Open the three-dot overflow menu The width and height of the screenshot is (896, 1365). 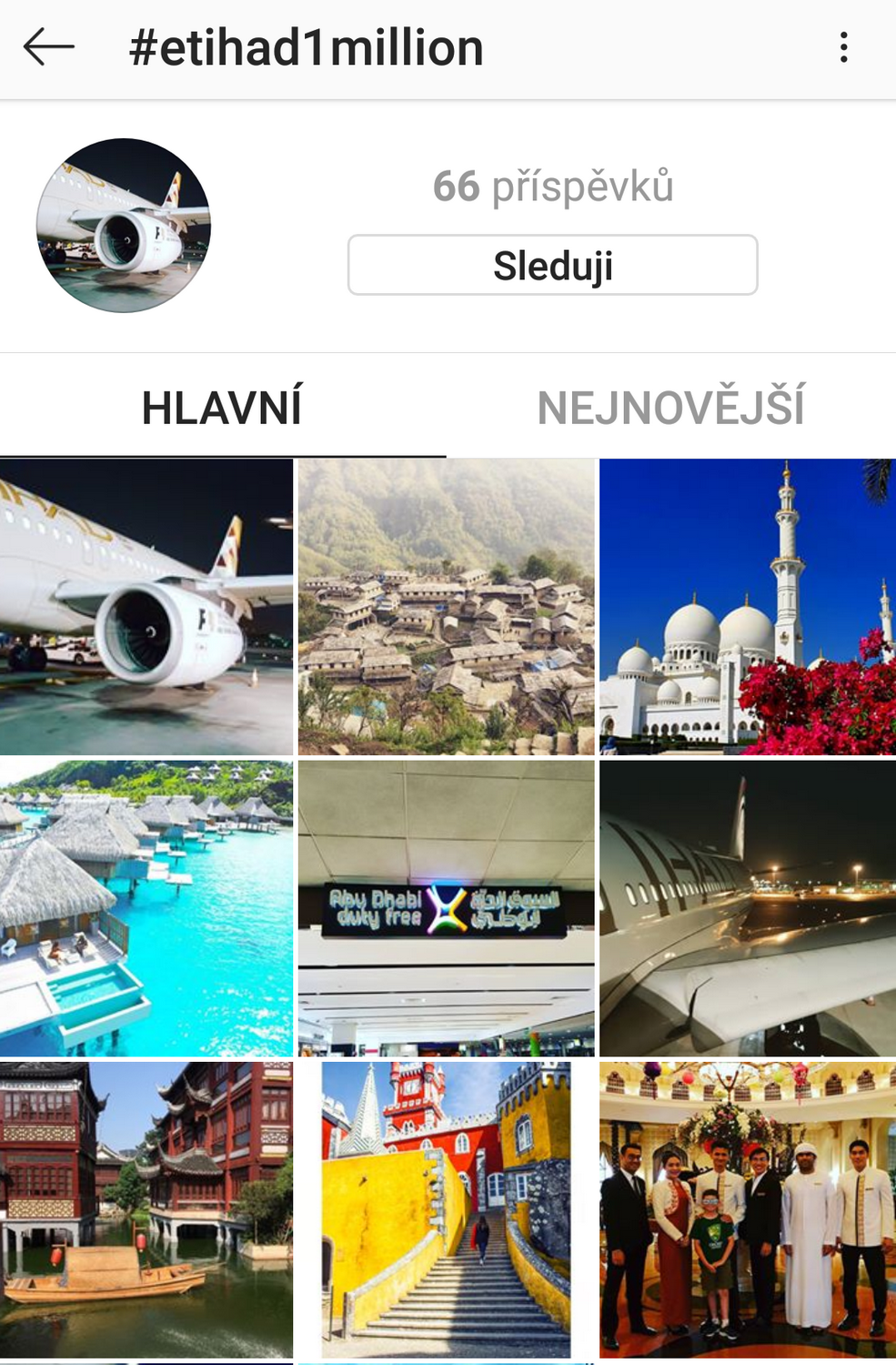(844, 47)
